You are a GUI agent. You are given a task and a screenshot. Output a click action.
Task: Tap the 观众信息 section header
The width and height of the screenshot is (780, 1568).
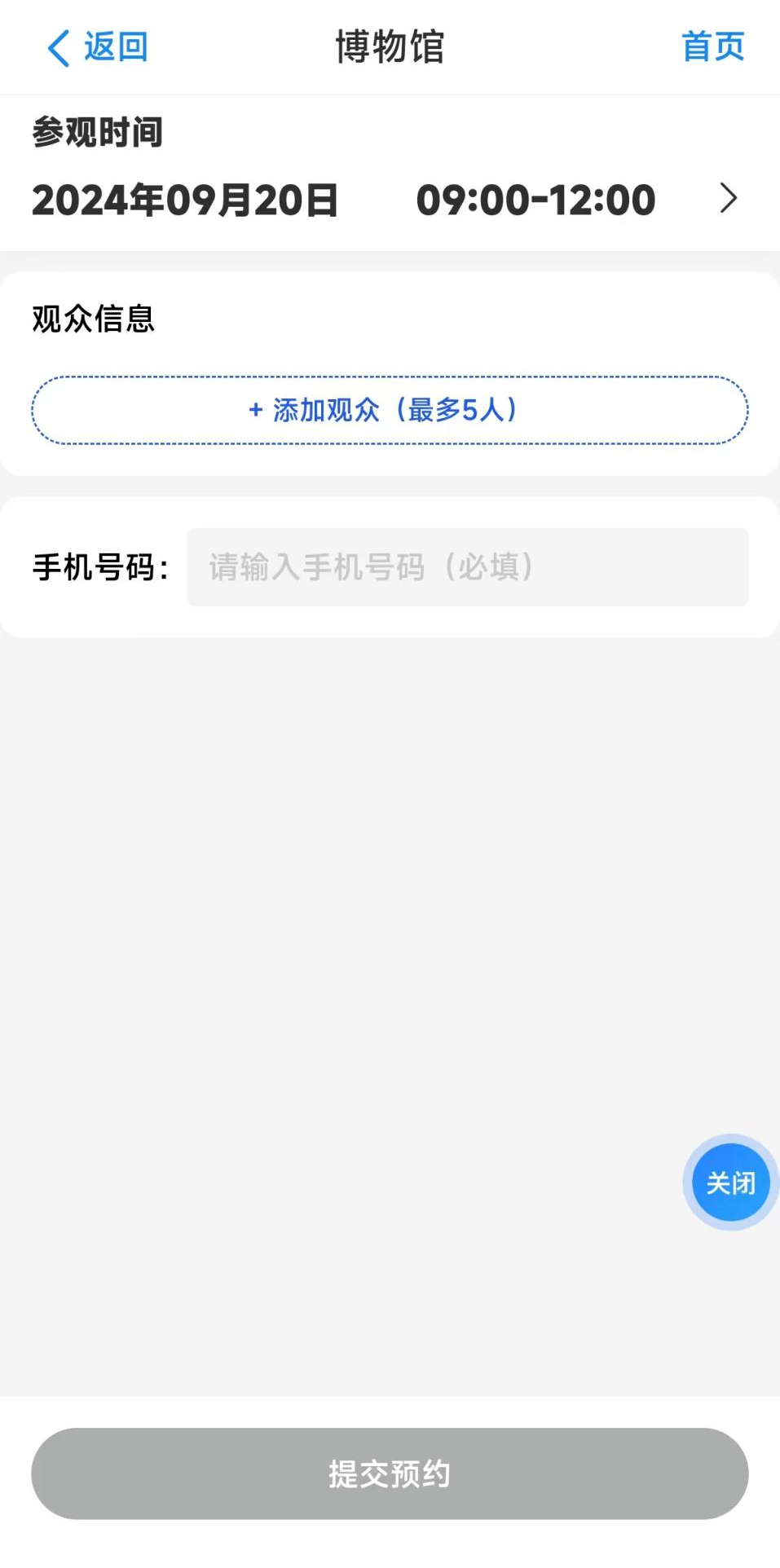click(x=92, y=318)
